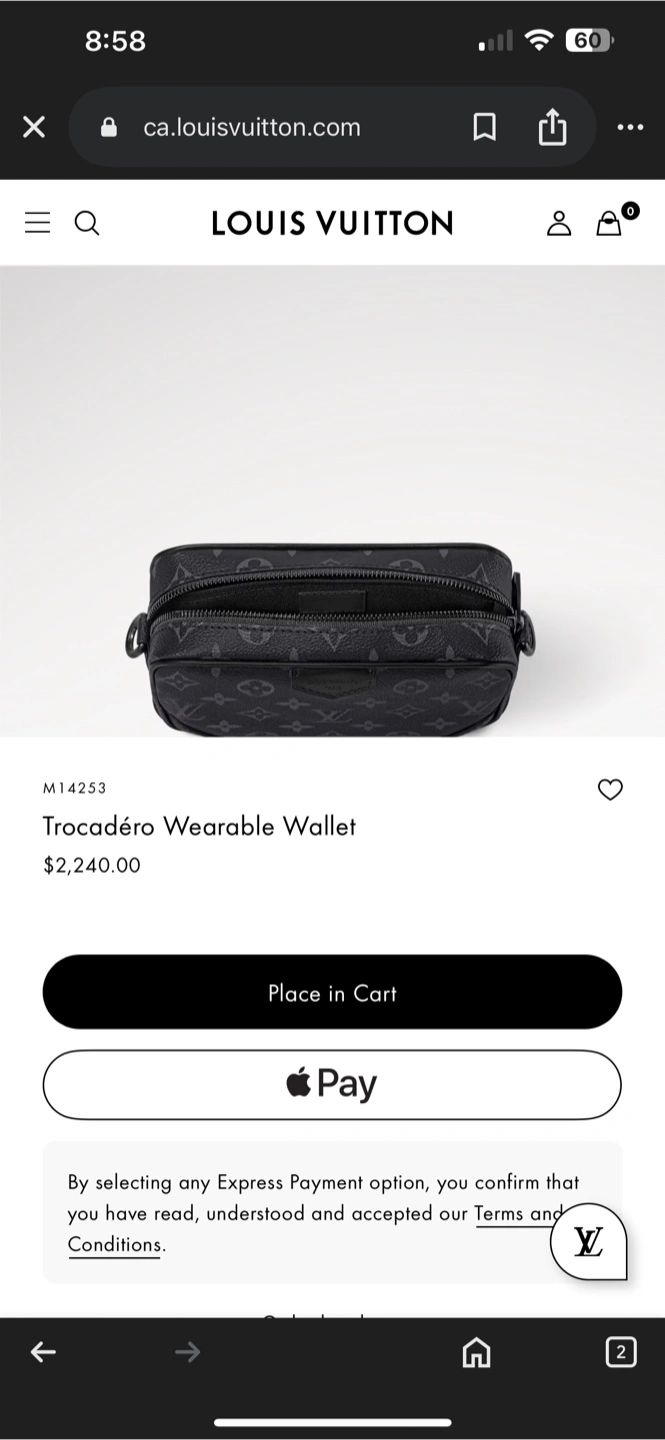The width and height of the screenshot is (665, 1440).
Task: Open the browser overflow menu
Action: (630, 127)
